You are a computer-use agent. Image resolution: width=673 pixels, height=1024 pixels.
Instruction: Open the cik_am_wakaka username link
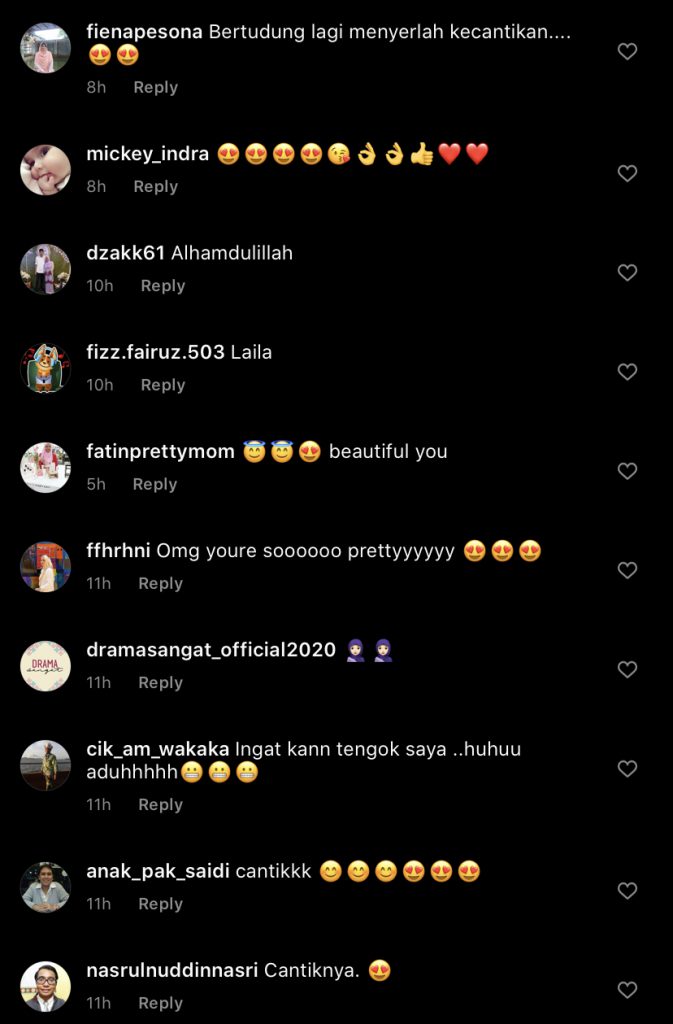(159, 749)
